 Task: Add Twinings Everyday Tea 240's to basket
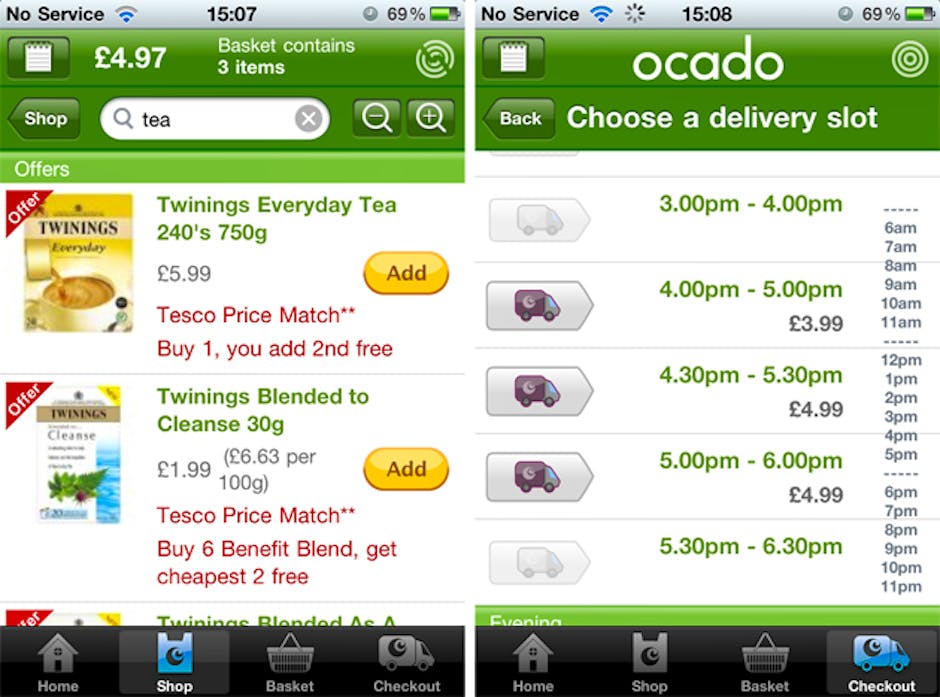(406, 273)
